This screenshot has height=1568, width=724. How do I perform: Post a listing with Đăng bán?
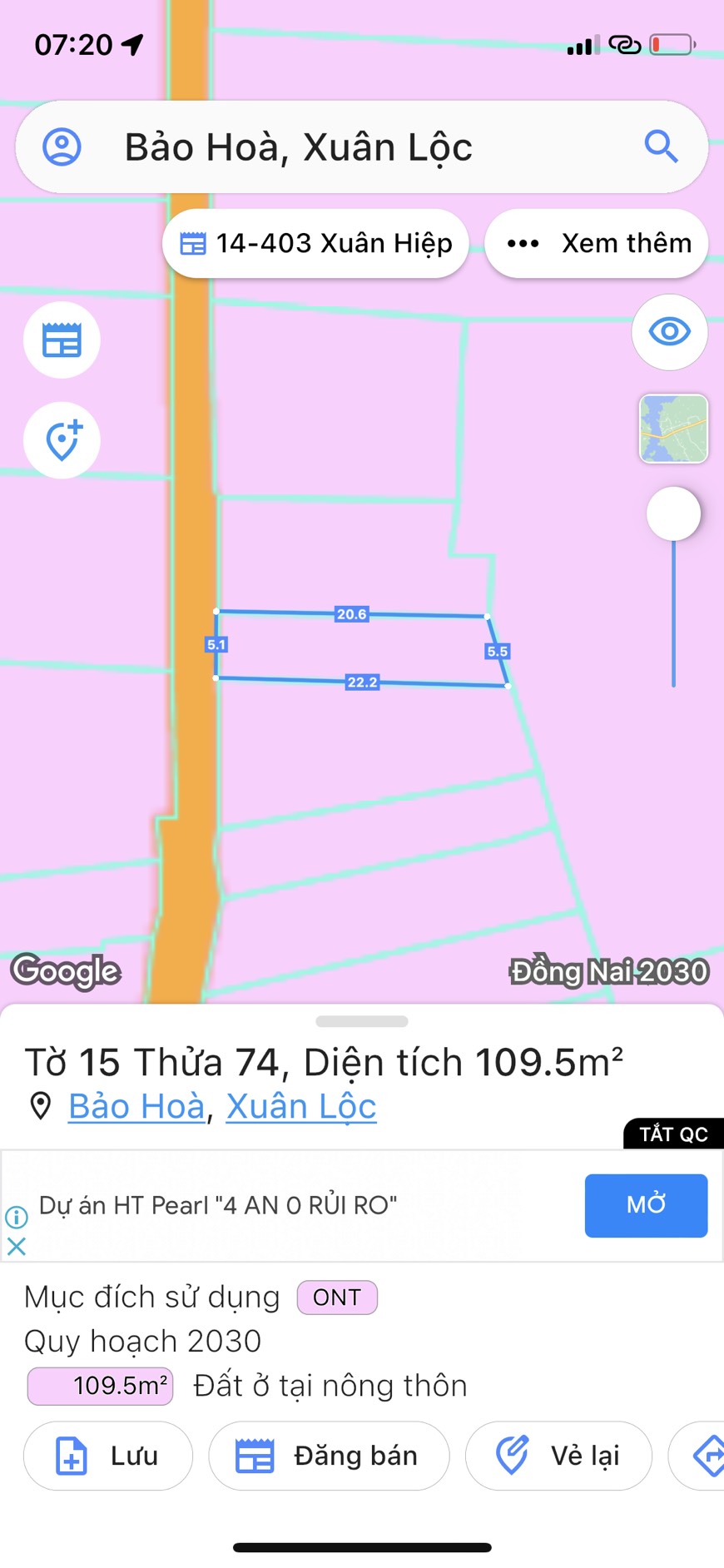pos(329,1456)
